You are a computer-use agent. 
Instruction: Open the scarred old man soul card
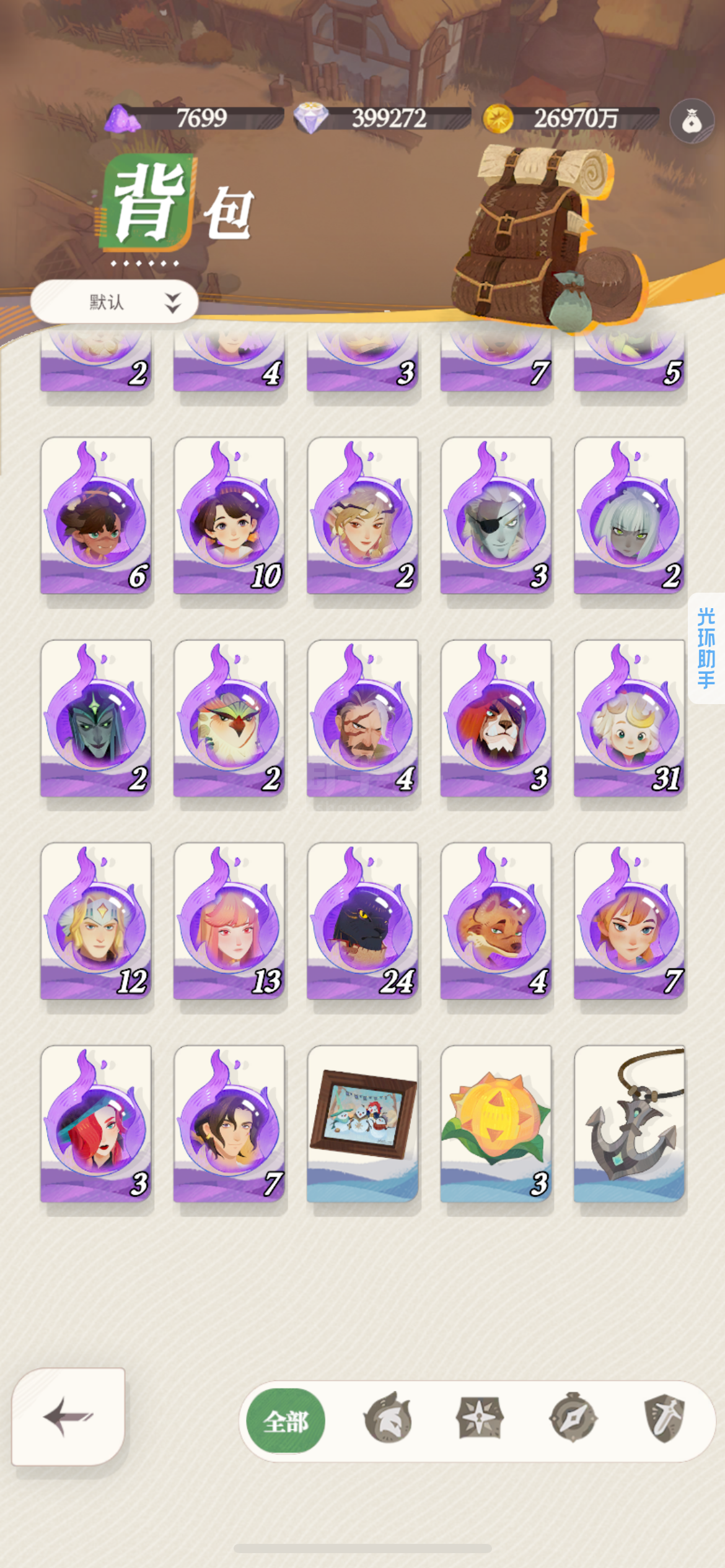[362, 718]
